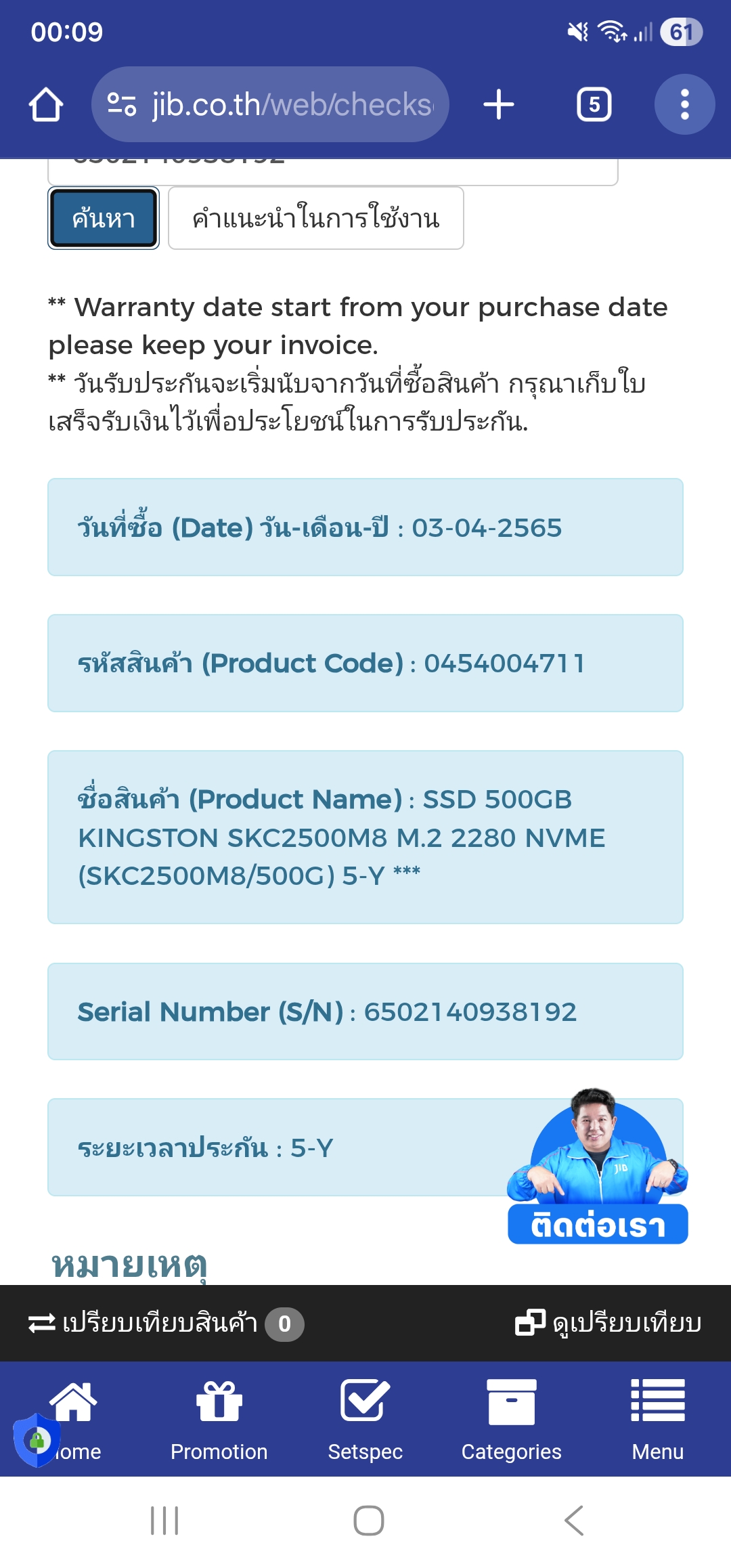Open คำแนะนำในการใช้งาน usage guide
Image resolution: width=731 pixels, height=1568 pixels.
315,218
